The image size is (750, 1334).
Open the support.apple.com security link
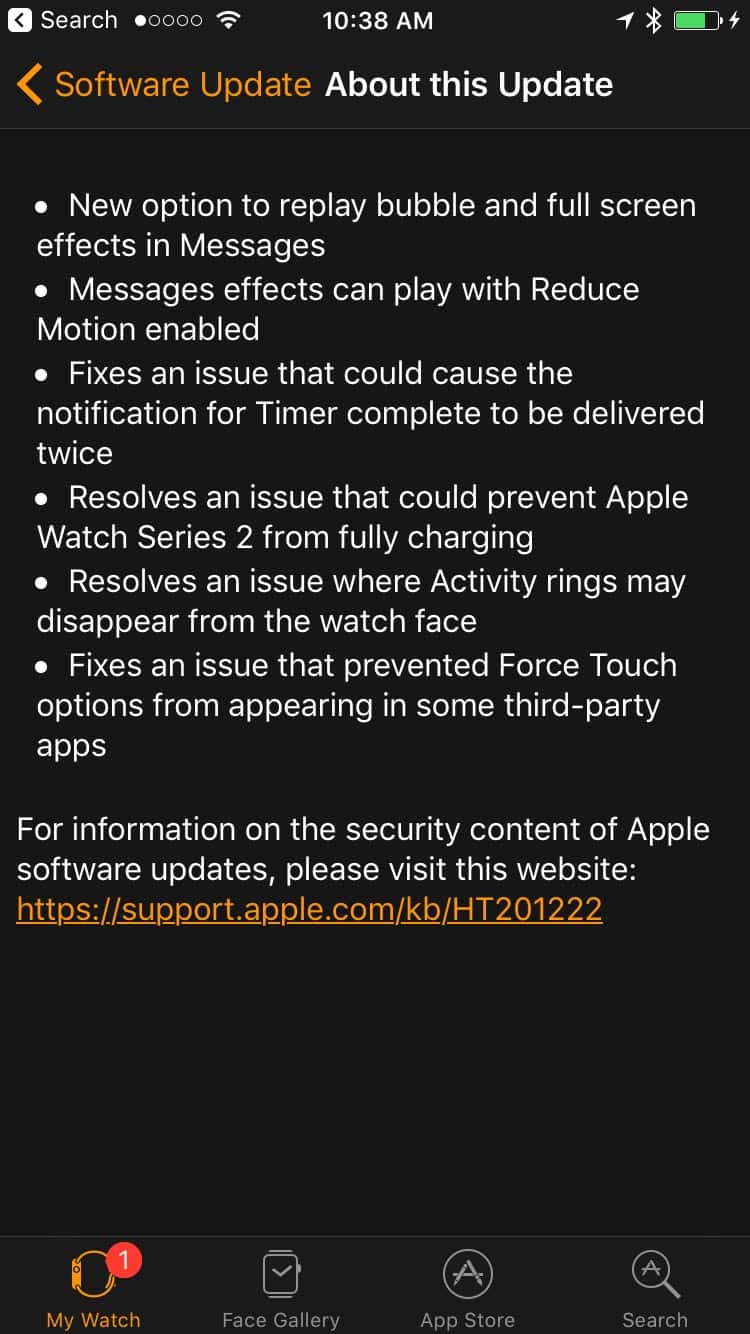309,909
